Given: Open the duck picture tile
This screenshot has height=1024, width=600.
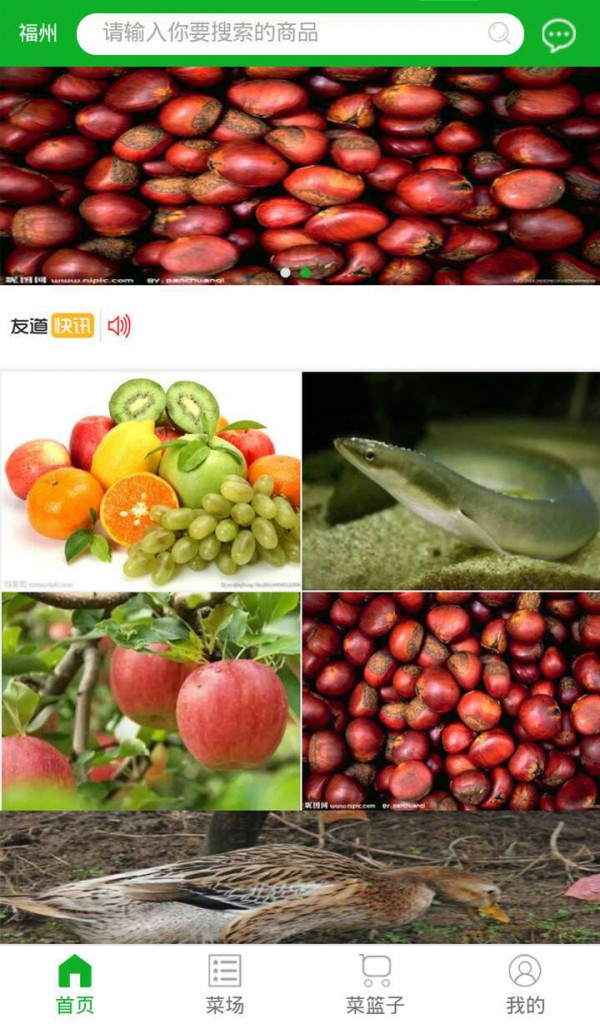Looking at the screenshot, I should tap(300, 877).
